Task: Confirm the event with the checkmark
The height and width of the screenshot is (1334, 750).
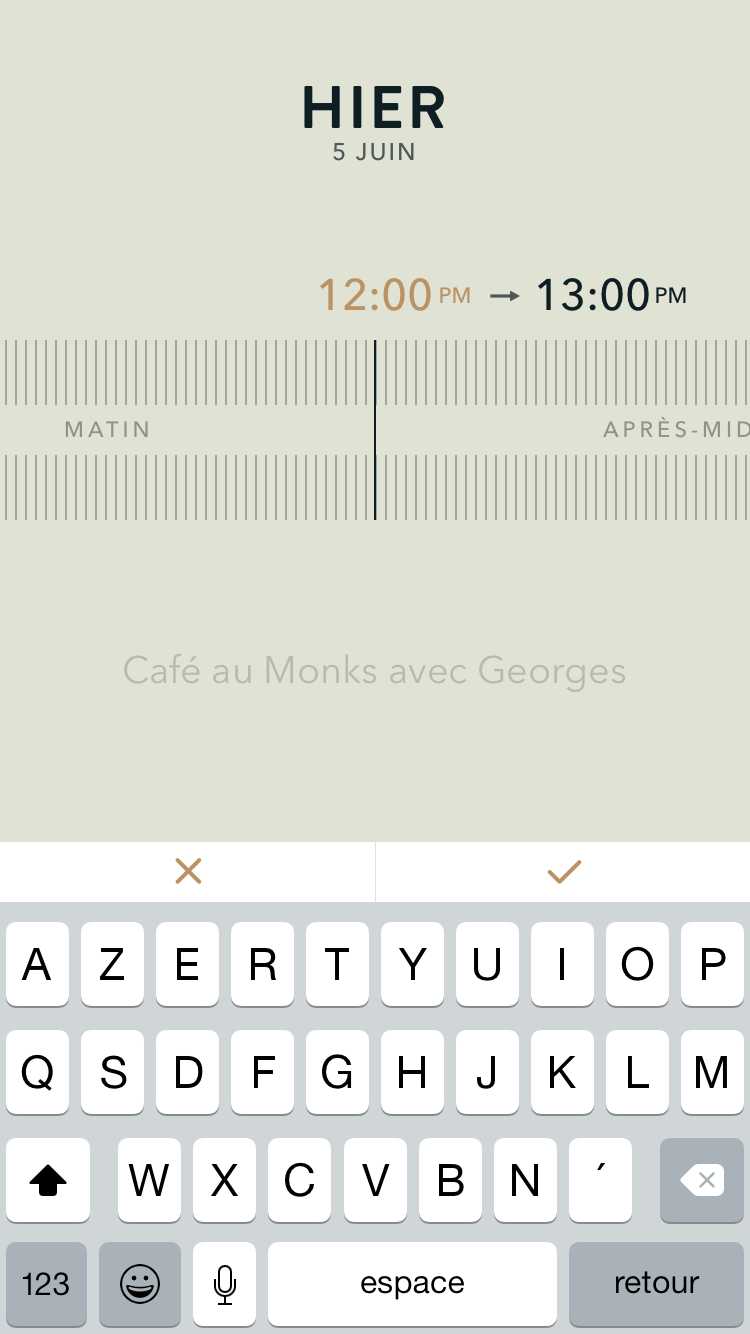Action: tap(564, 871)
